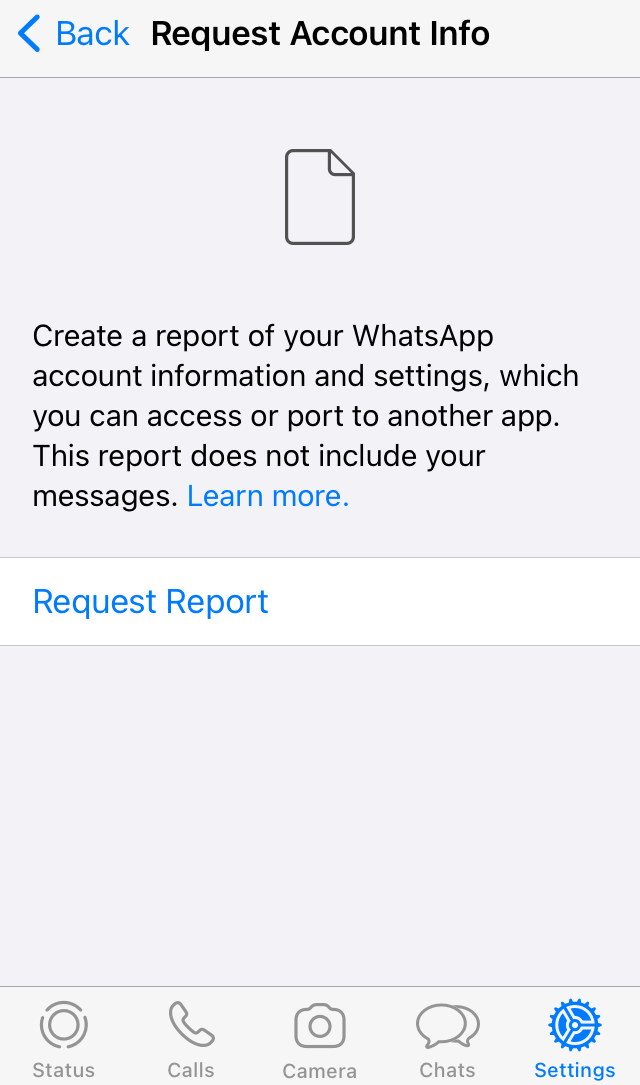Open the Camera tab
640x1085 pixels.
pos(319,1040)
